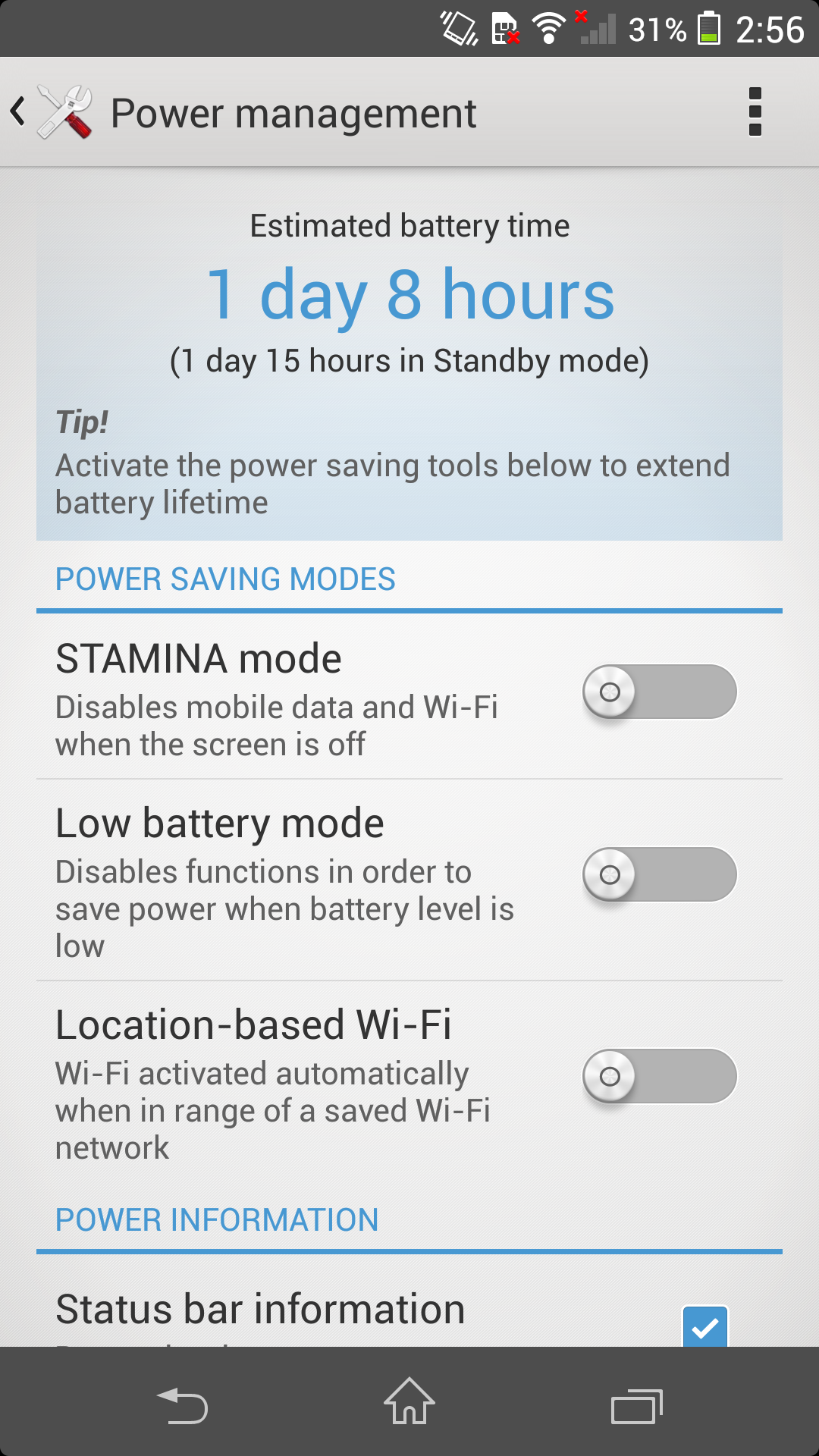Screen dimensions: 819x1456
Task: Open the overflow menu
Action: (x=755, y=112)
